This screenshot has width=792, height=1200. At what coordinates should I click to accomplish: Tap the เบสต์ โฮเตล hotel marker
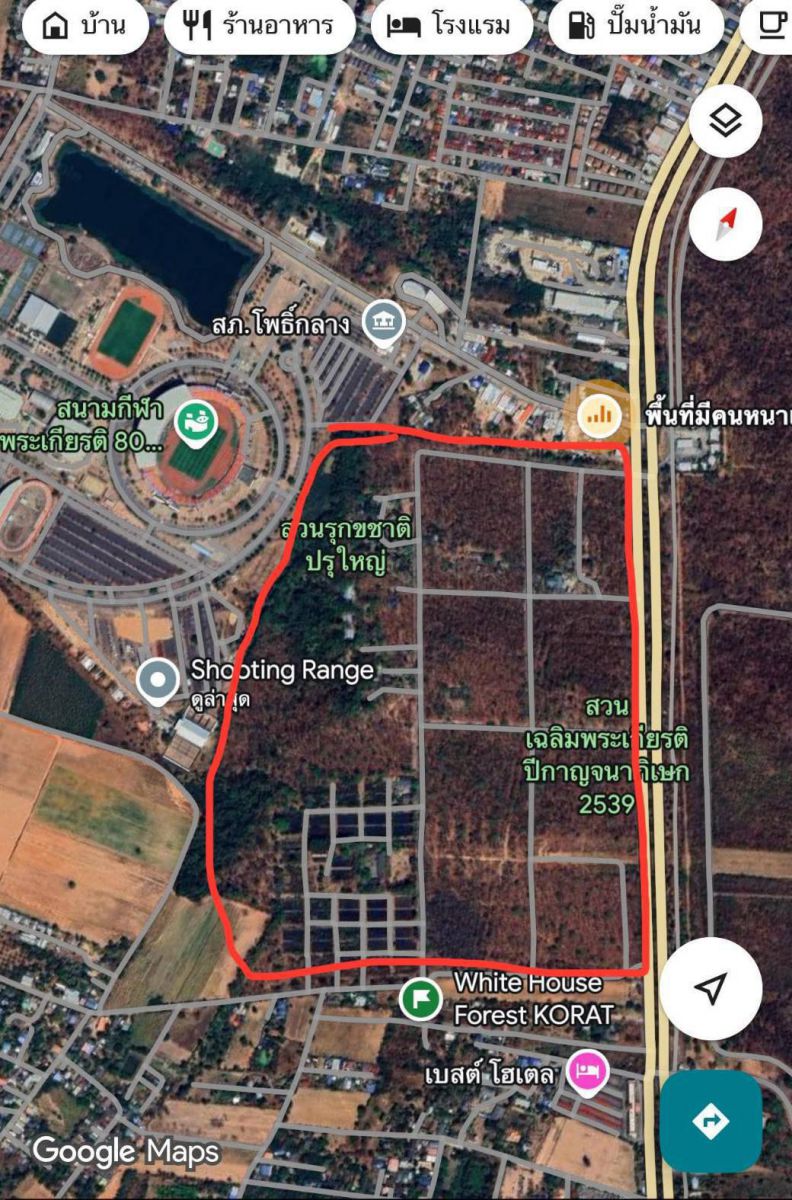coord(587,1073)
